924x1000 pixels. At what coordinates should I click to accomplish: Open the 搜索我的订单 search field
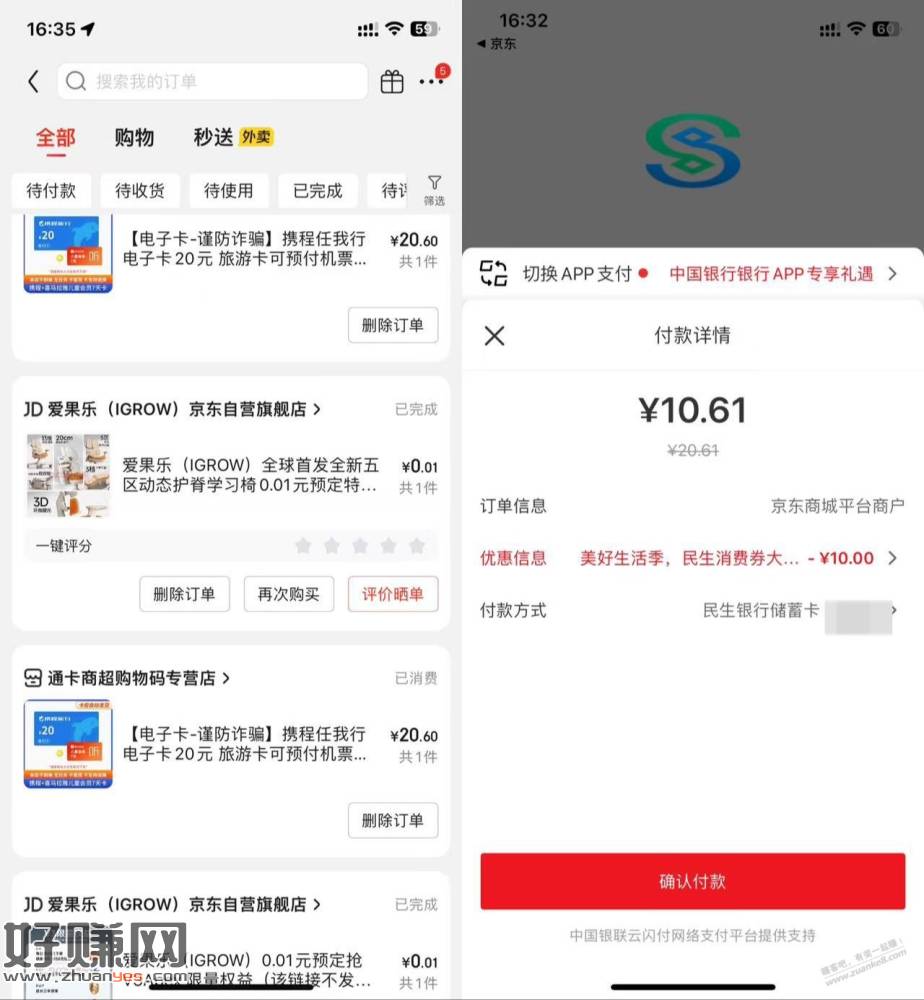[x=212, y=81]
